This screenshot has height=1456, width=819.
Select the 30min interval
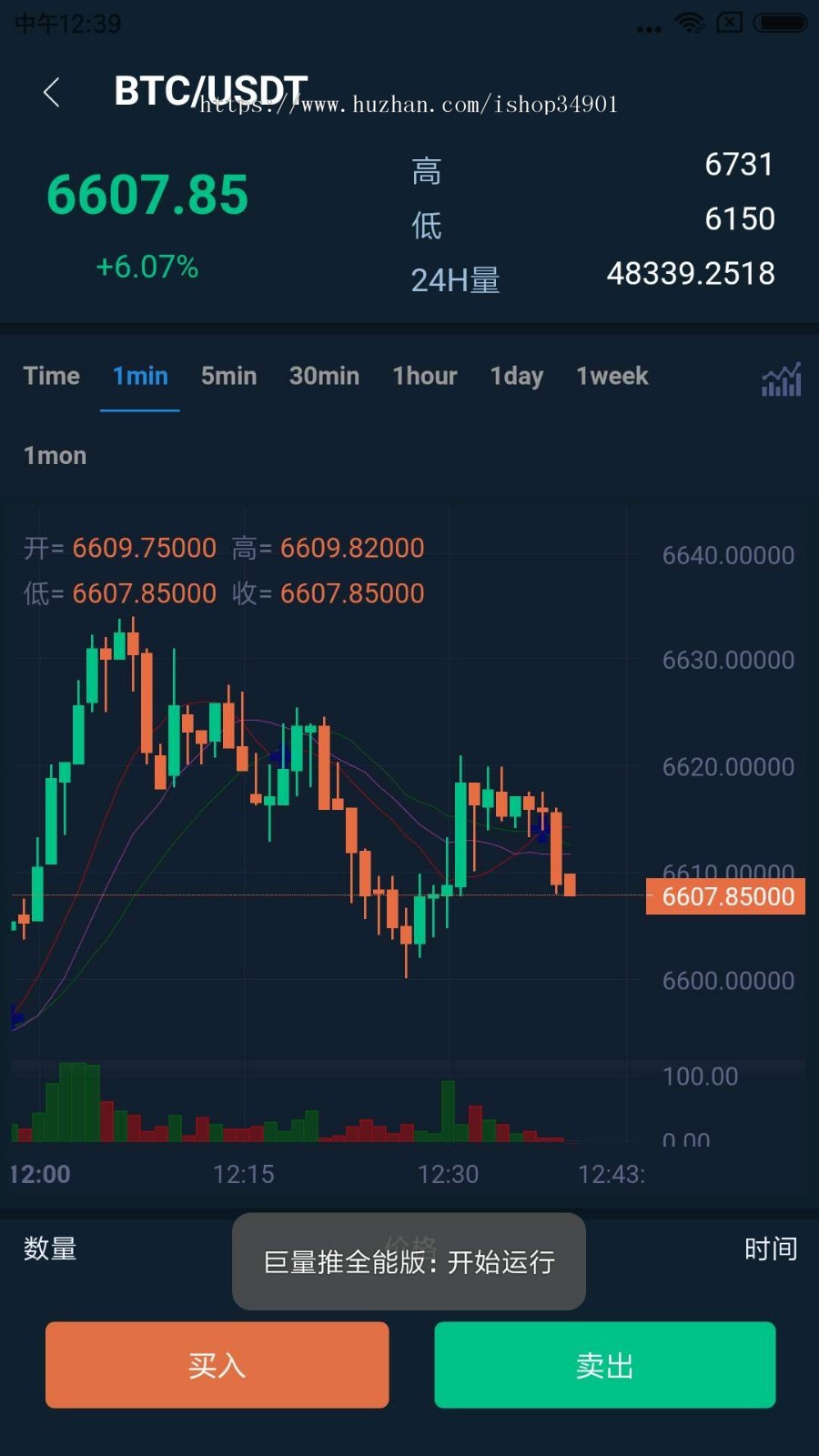[324, 376]
